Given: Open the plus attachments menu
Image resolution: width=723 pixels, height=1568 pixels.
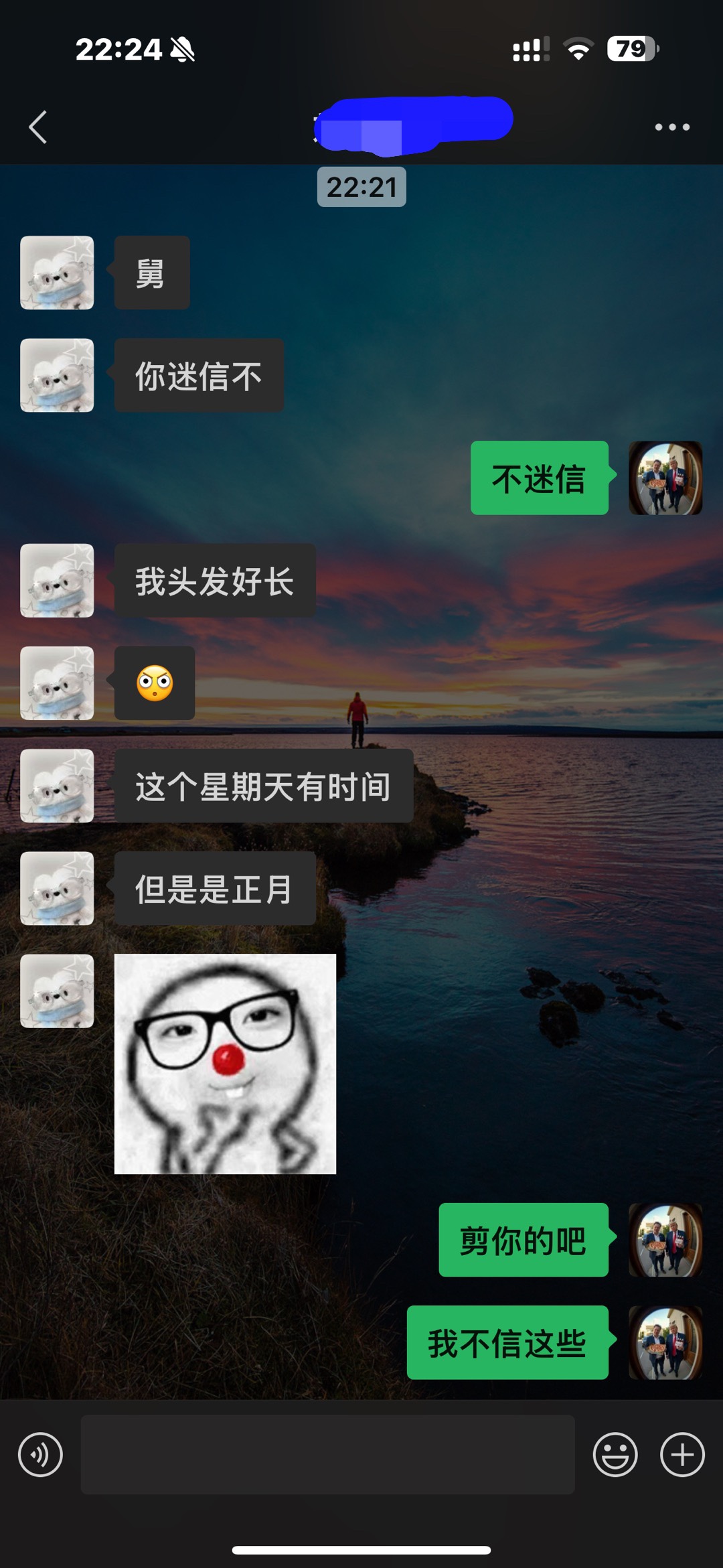Looking at the screenshot, I should click(682, 1455).
